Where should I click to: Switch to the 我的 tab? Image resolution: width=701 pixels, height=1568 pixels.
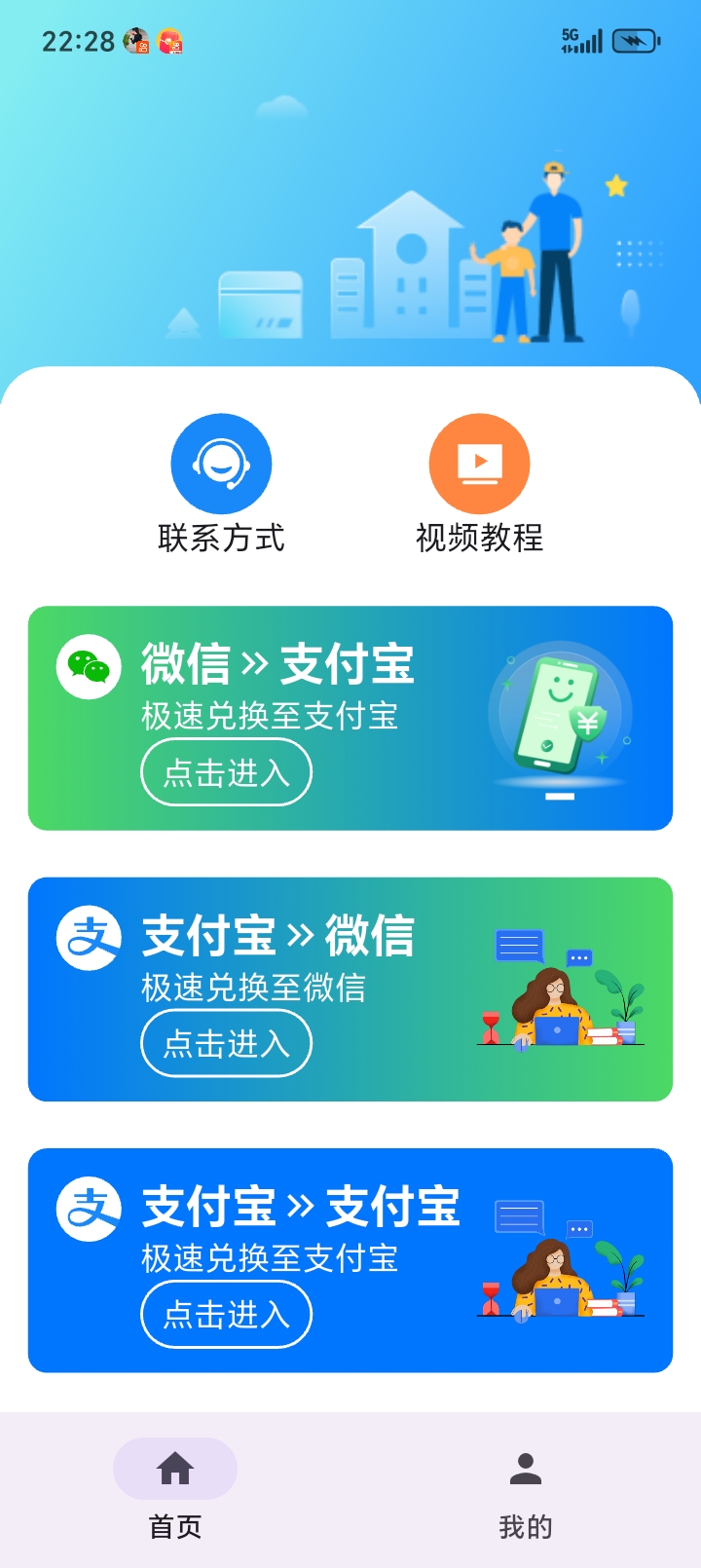526,1495
